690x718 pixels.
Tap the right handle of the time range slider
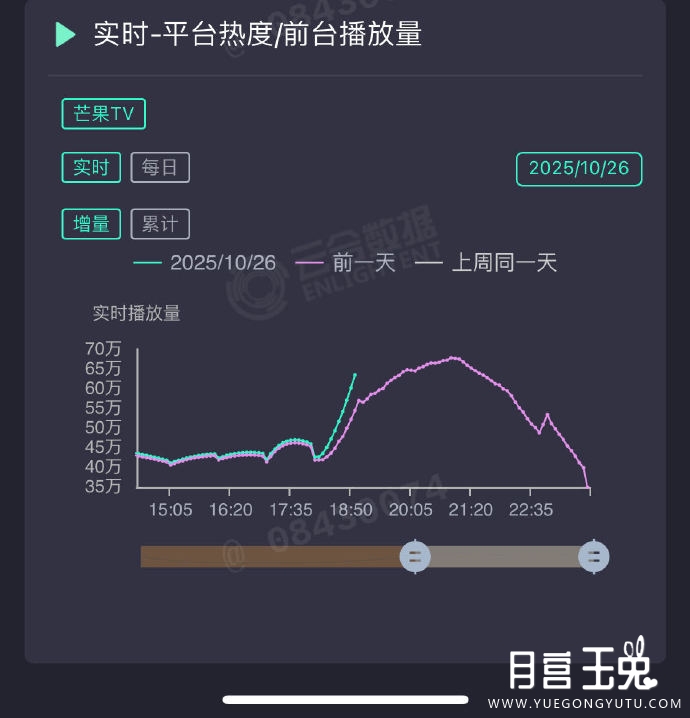pos(594,557)
